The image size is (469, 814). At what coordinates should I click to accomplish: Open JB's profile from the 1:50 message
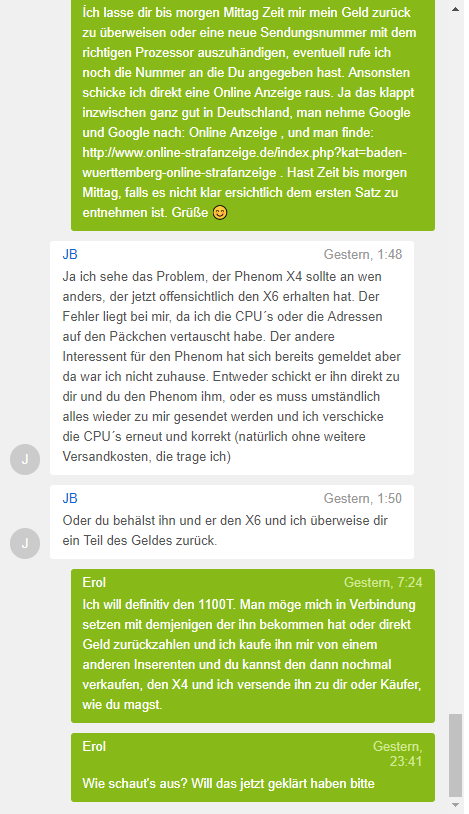(70, 498)
